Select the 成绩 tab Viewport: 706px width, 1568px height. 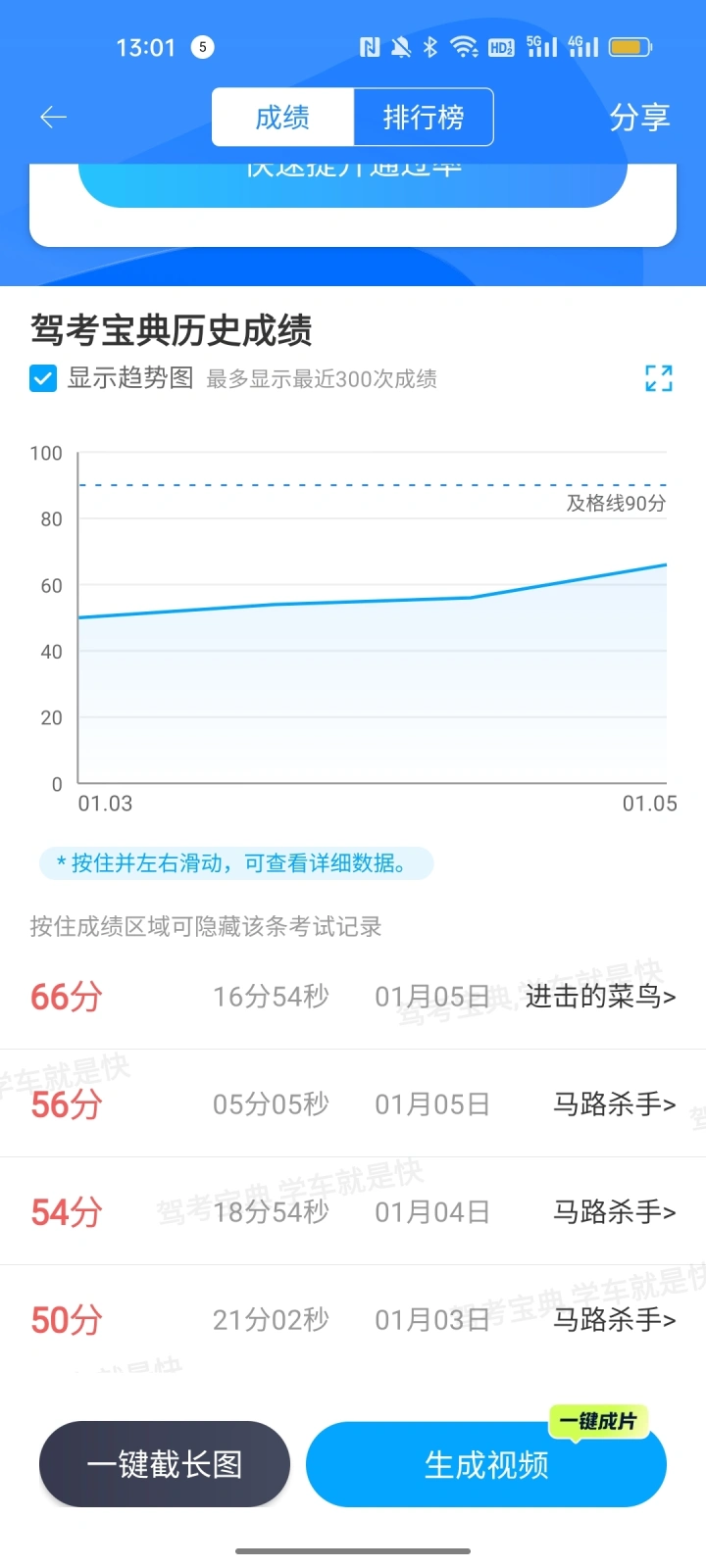[282, 118]
